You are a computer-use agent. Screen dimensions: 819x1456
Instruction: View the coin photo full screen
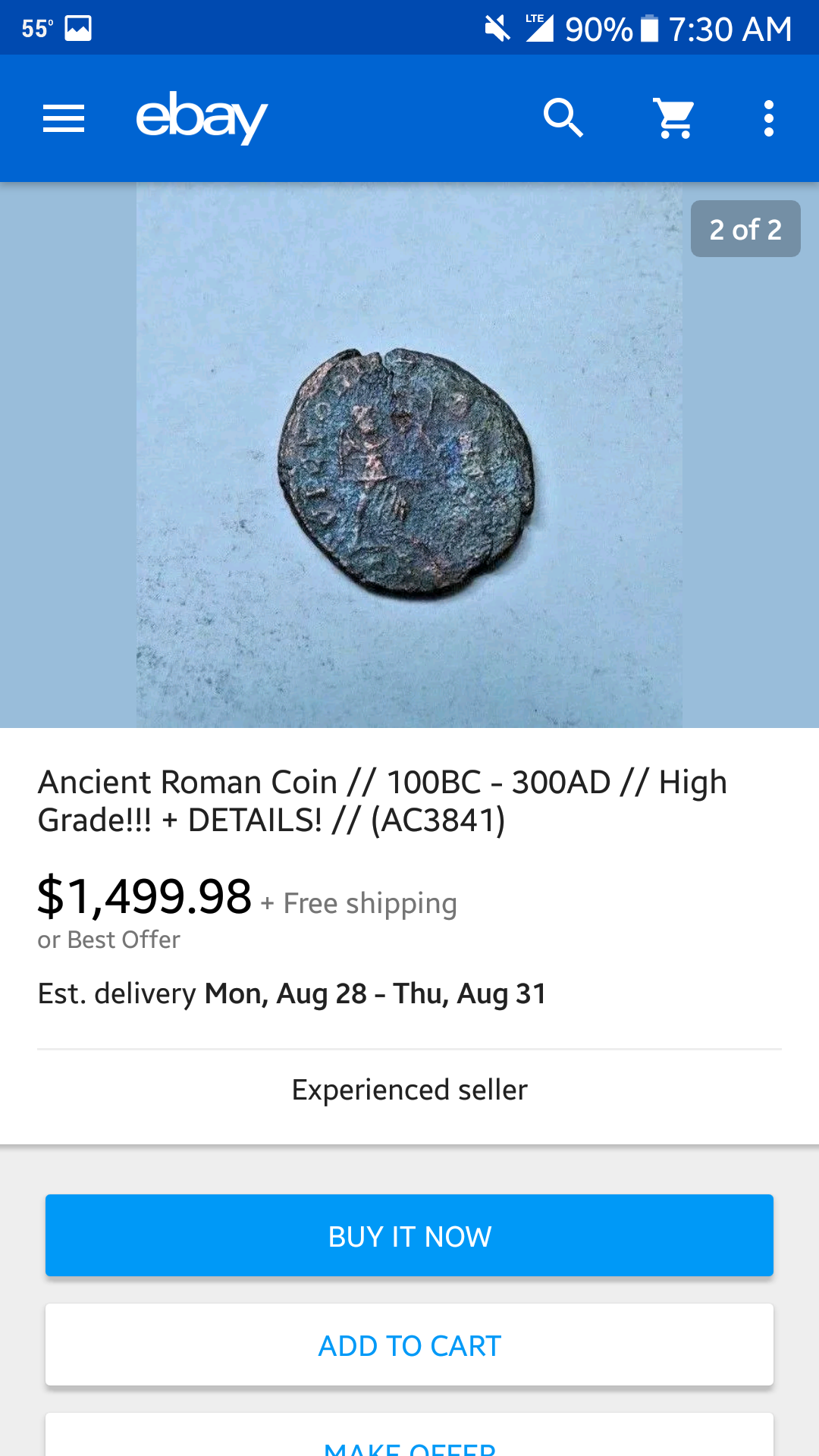pyautogui.click(x=409, y=455)
